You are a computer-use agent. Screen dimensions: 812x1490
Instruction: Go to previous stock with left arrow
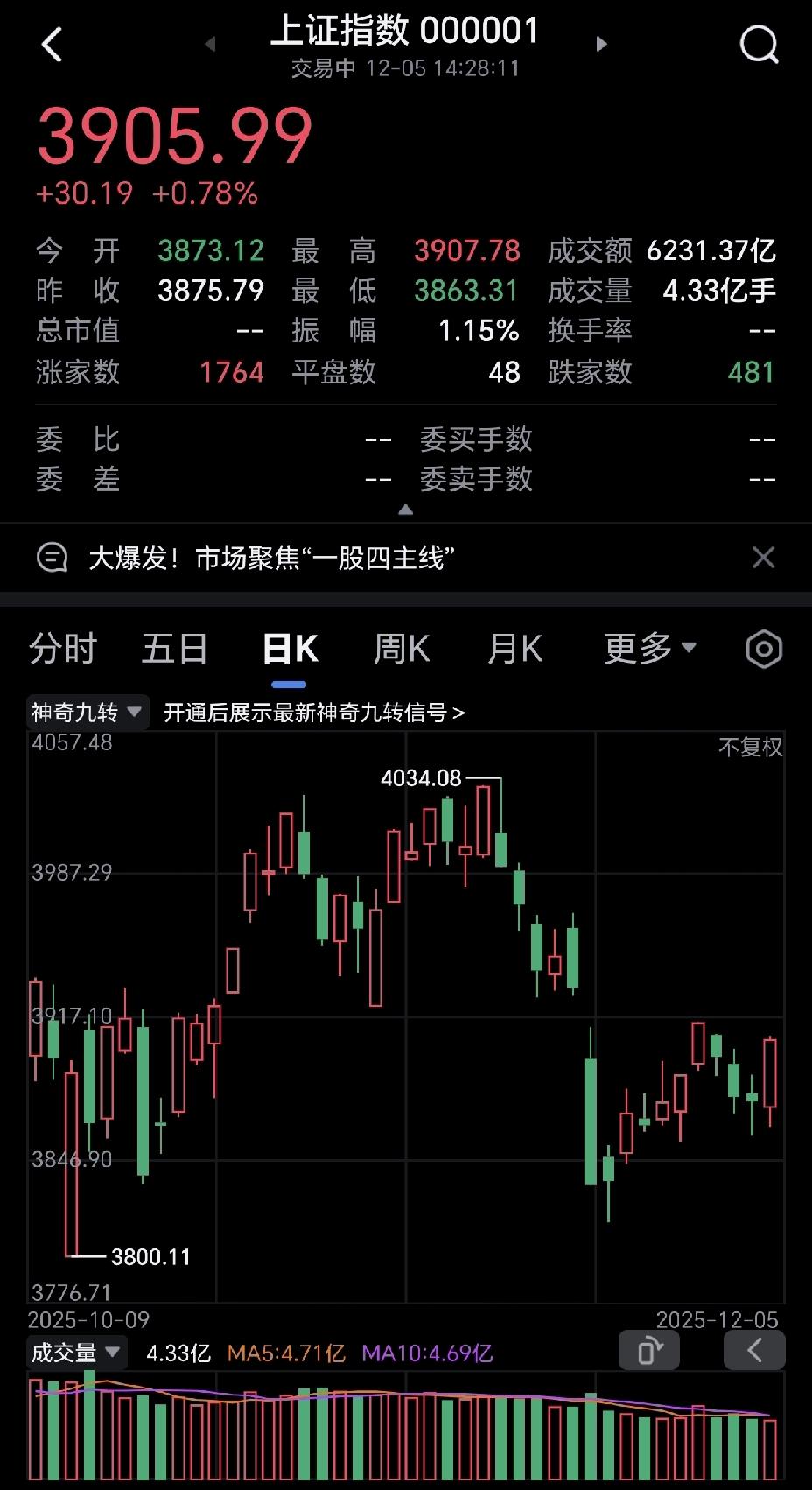[208, 45]
